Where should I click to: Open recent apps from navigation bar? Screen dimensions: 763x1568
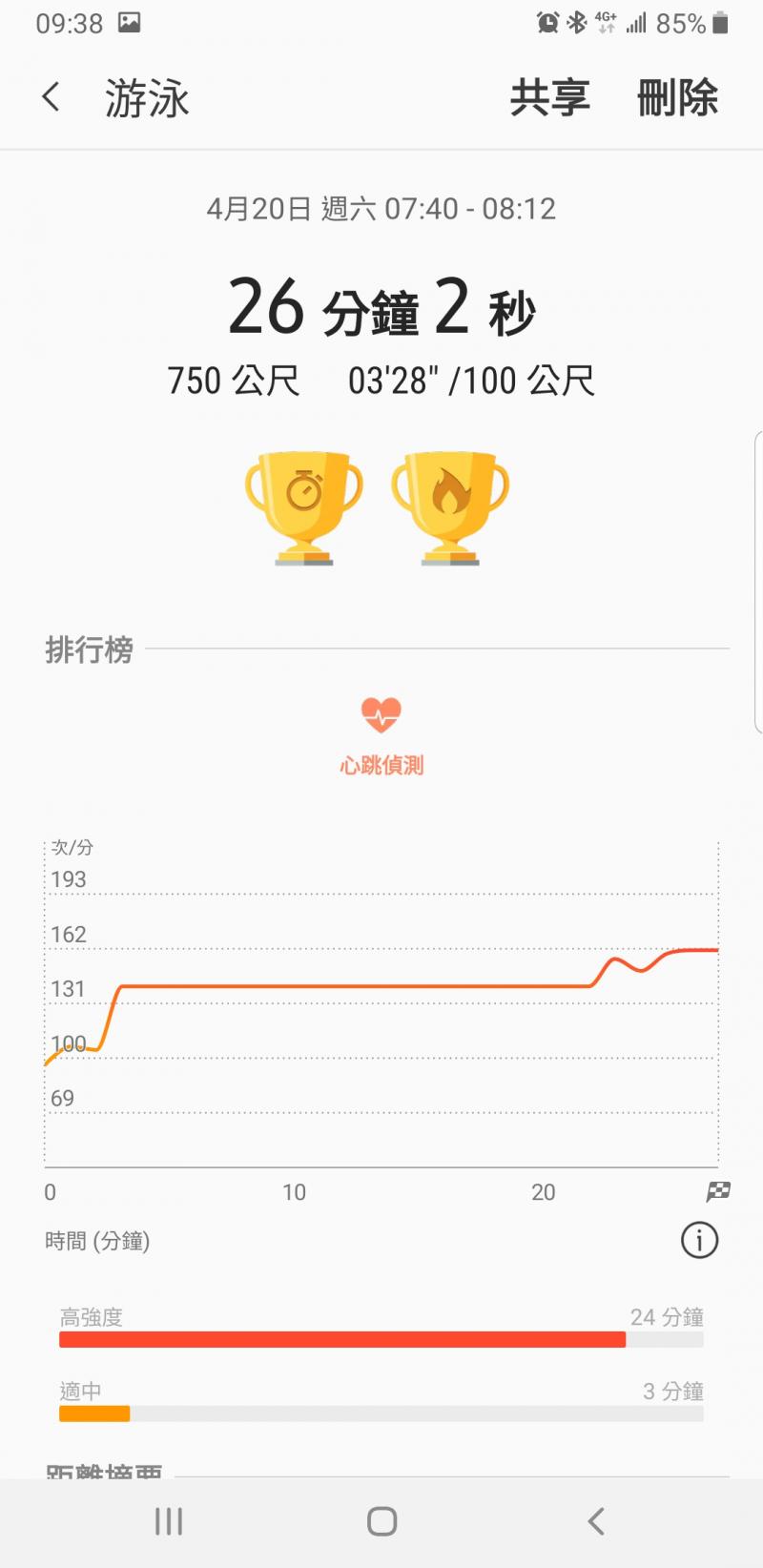tap(169, 1521)
